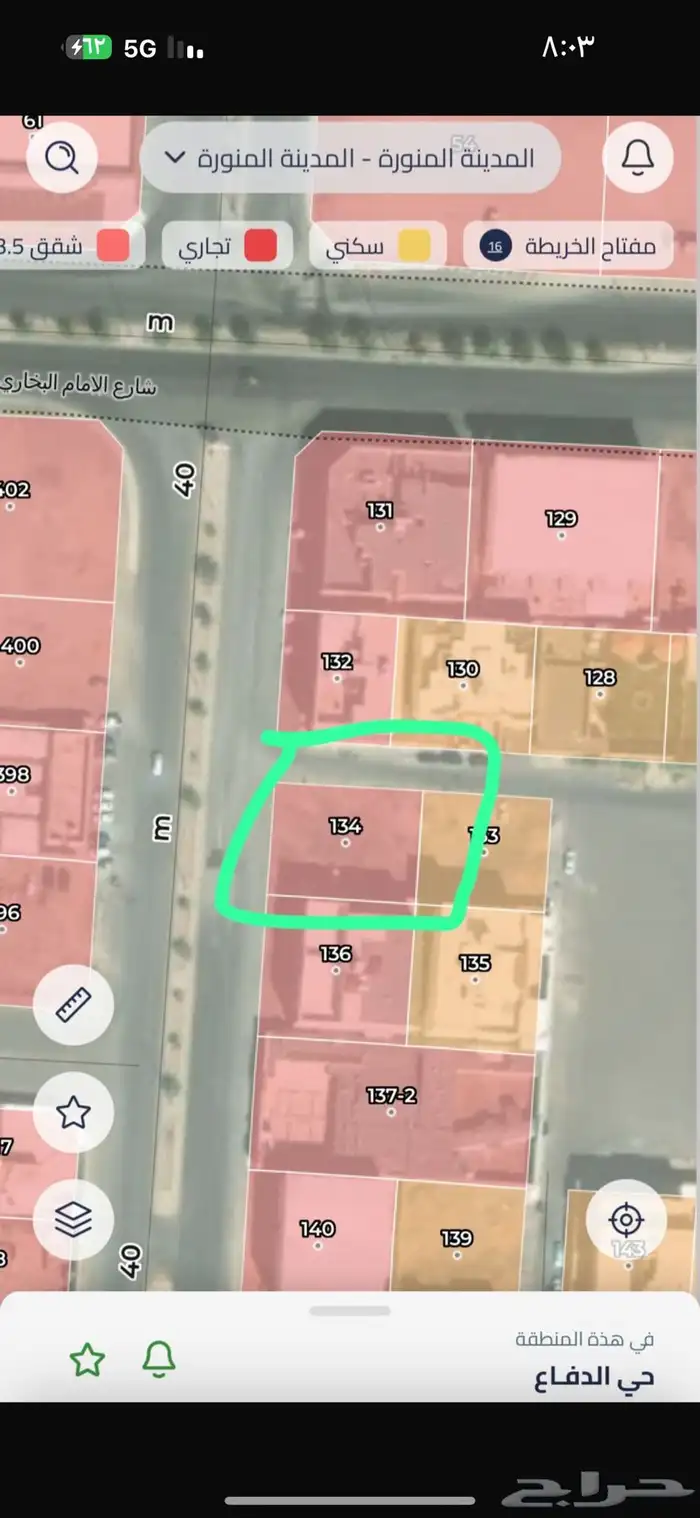The width and height of the screenshot is (700, 1518).
Task: Select the تجاري filter chip
Action: (227, 246)
